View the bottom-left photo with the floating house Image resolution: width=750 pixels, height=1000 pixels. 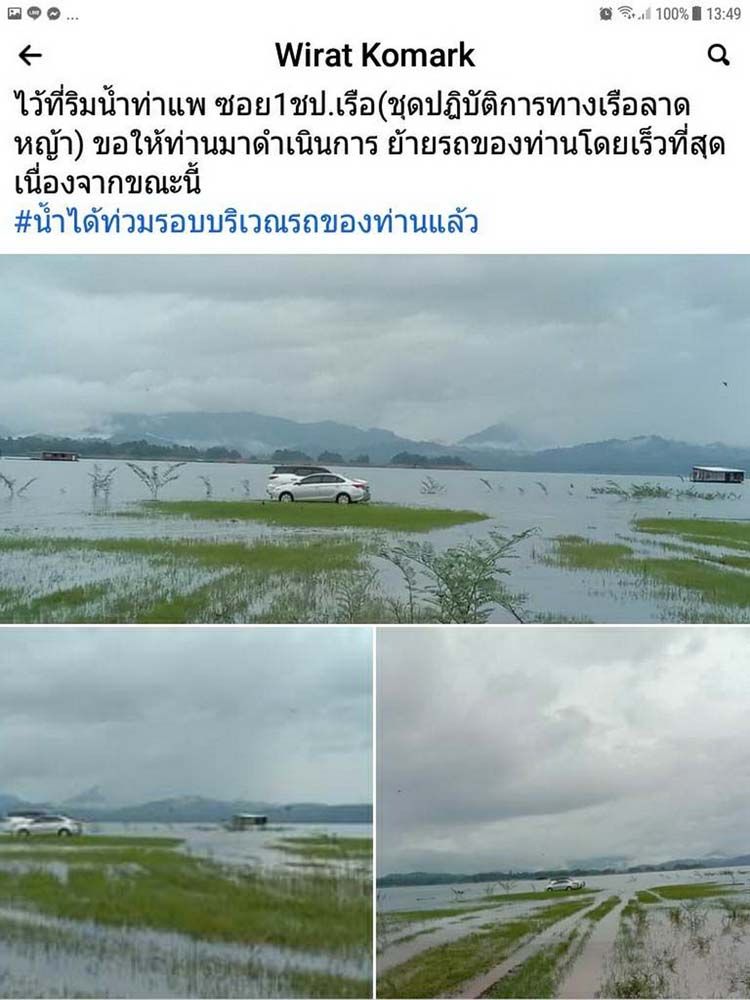coord(186,812)
